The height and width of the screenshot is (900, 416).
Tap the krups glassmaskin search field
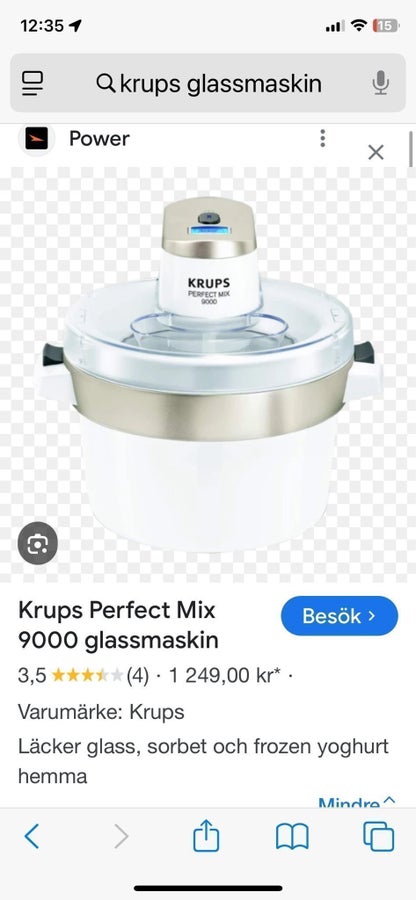coord(208,84)
